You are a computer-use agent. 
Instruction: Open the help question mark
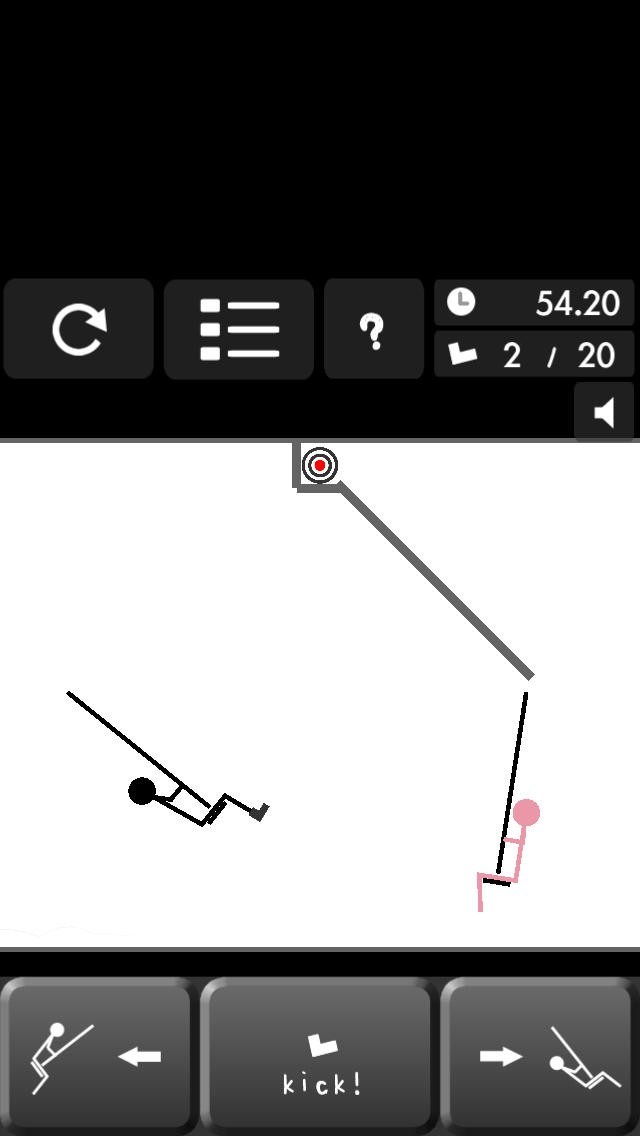coord(373,330)
